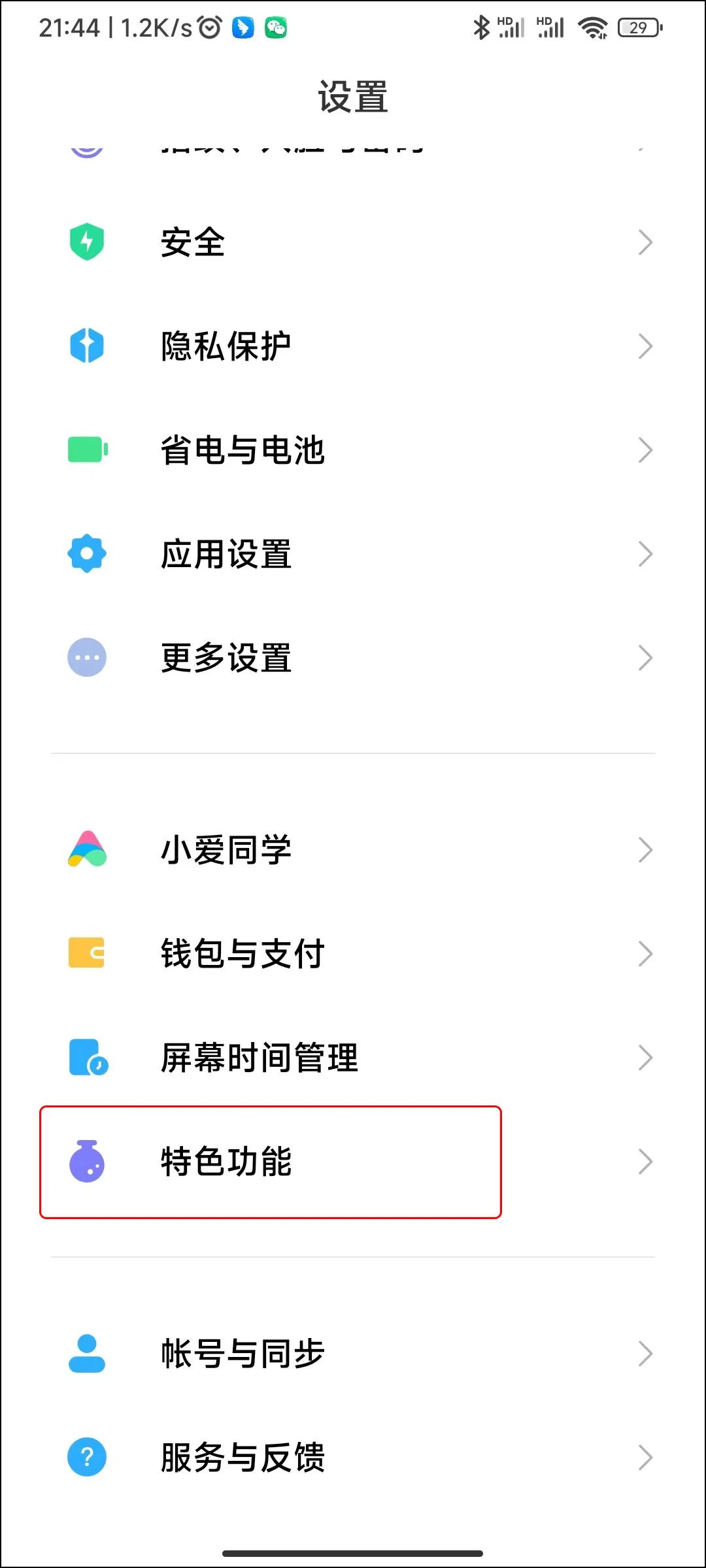The image size is (706, 1568).
Task: Open 特色功能 using its right chevron
Action: (645, 1161)
